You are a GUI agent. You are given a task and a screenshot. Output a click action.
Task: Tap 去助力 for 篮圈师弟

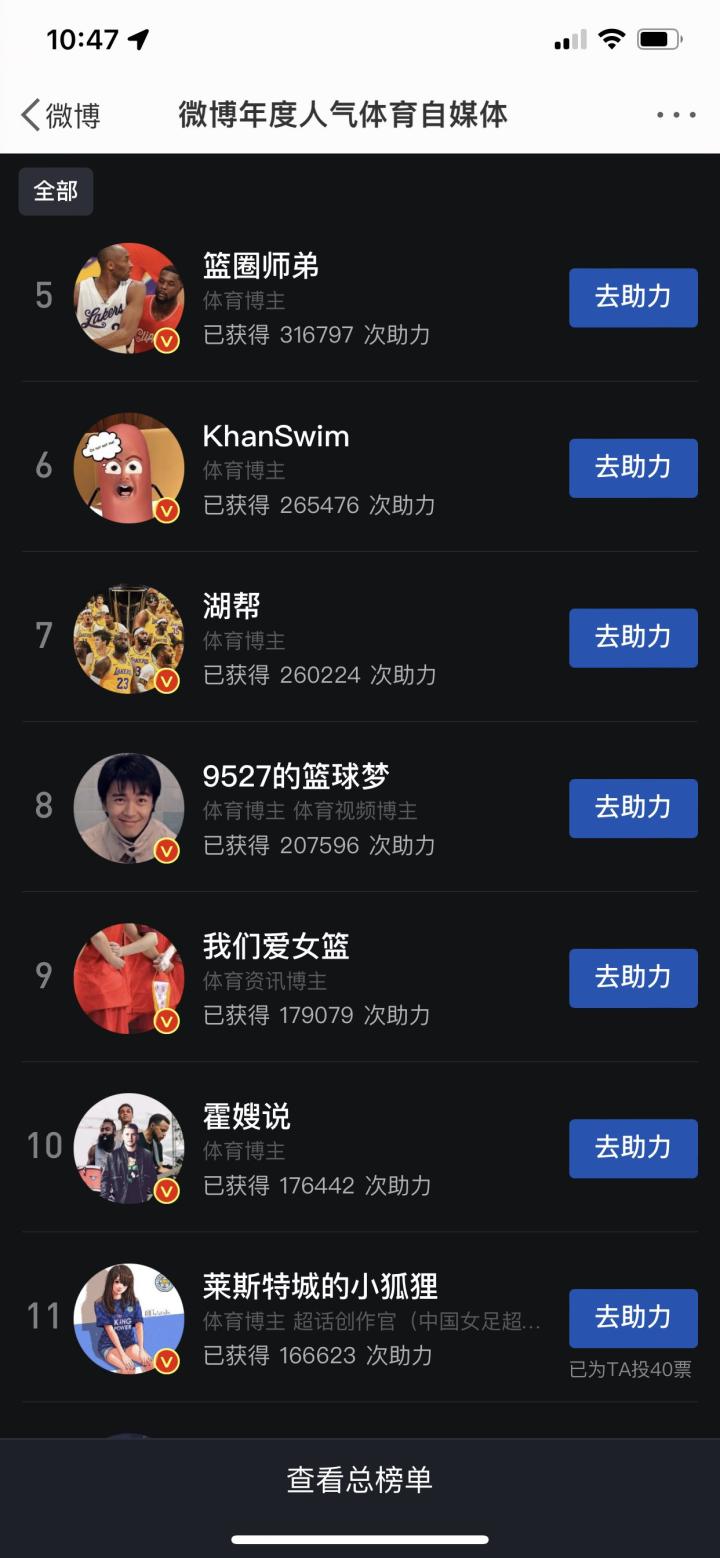(633, 297)
